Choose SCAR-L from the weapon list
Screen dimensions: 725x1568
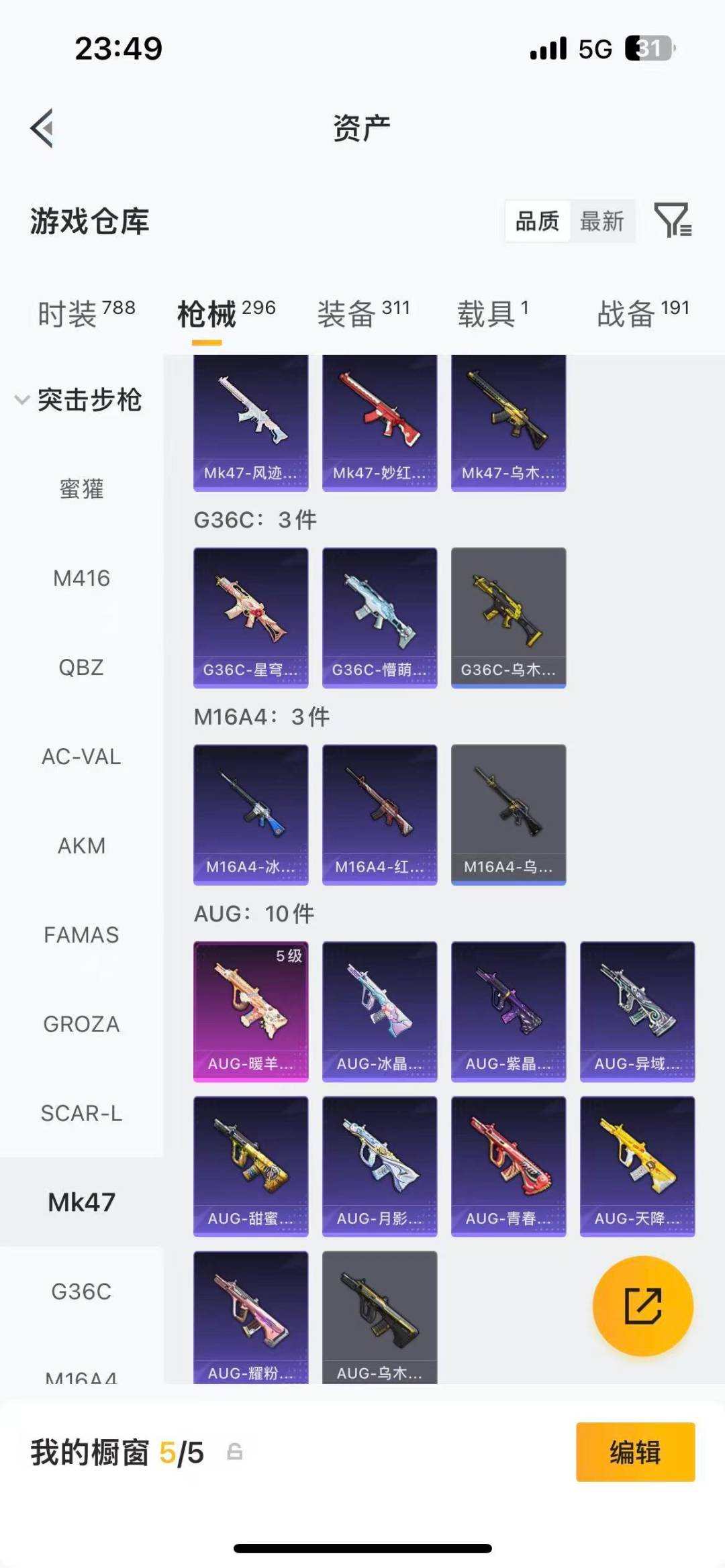(x=81, y=1113)
